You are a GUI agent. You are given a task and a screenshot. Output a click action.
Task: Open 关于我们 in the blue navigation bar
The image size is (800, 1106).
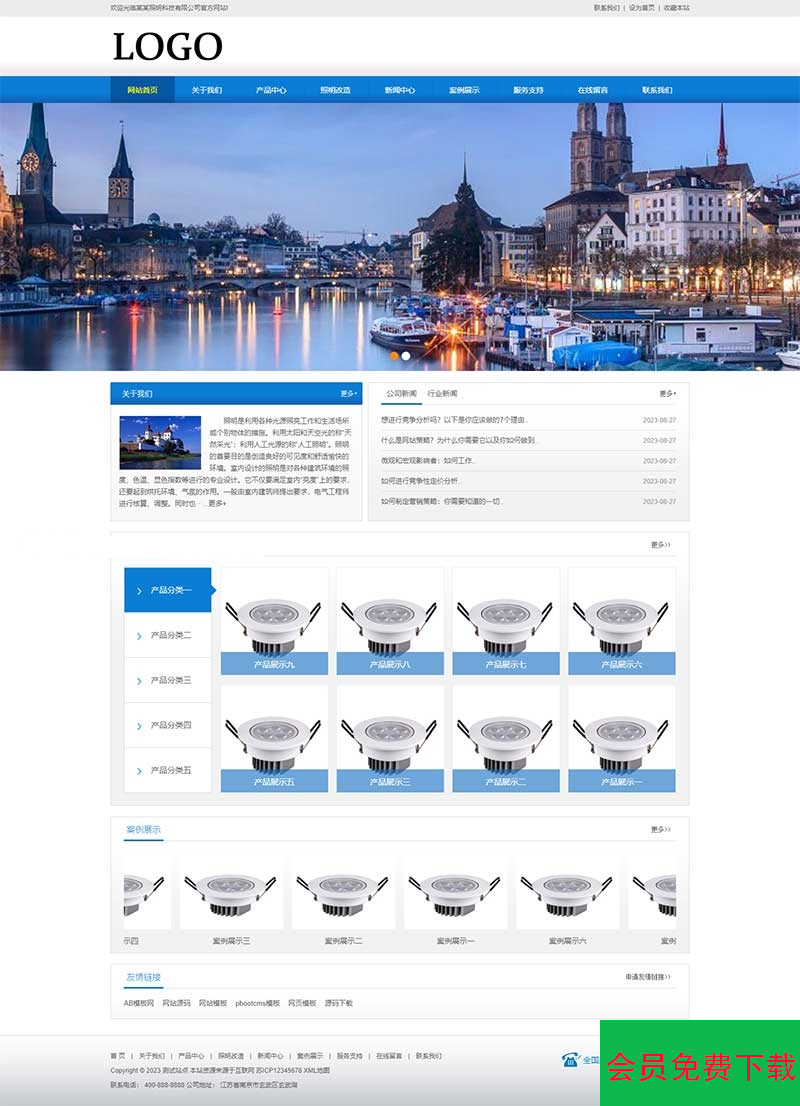pyautogui.click(x=207, y=90)
